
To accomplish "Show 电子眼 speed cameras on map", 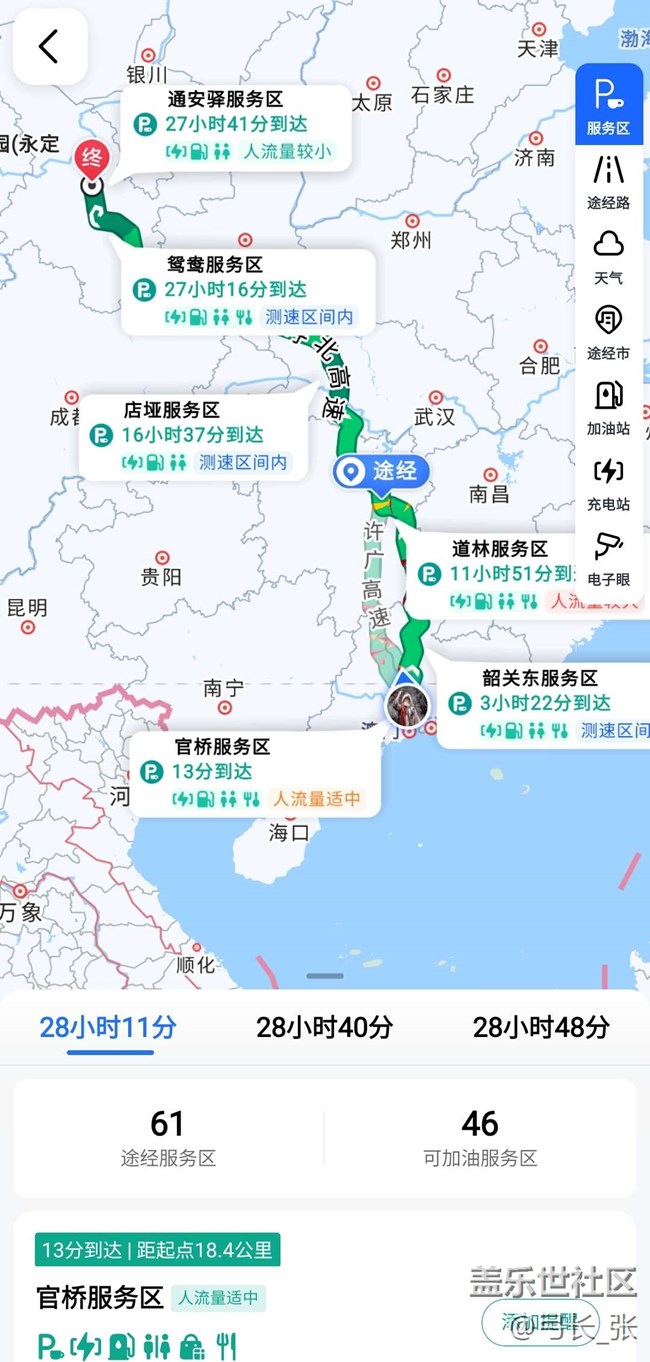I will pos(608,558).
